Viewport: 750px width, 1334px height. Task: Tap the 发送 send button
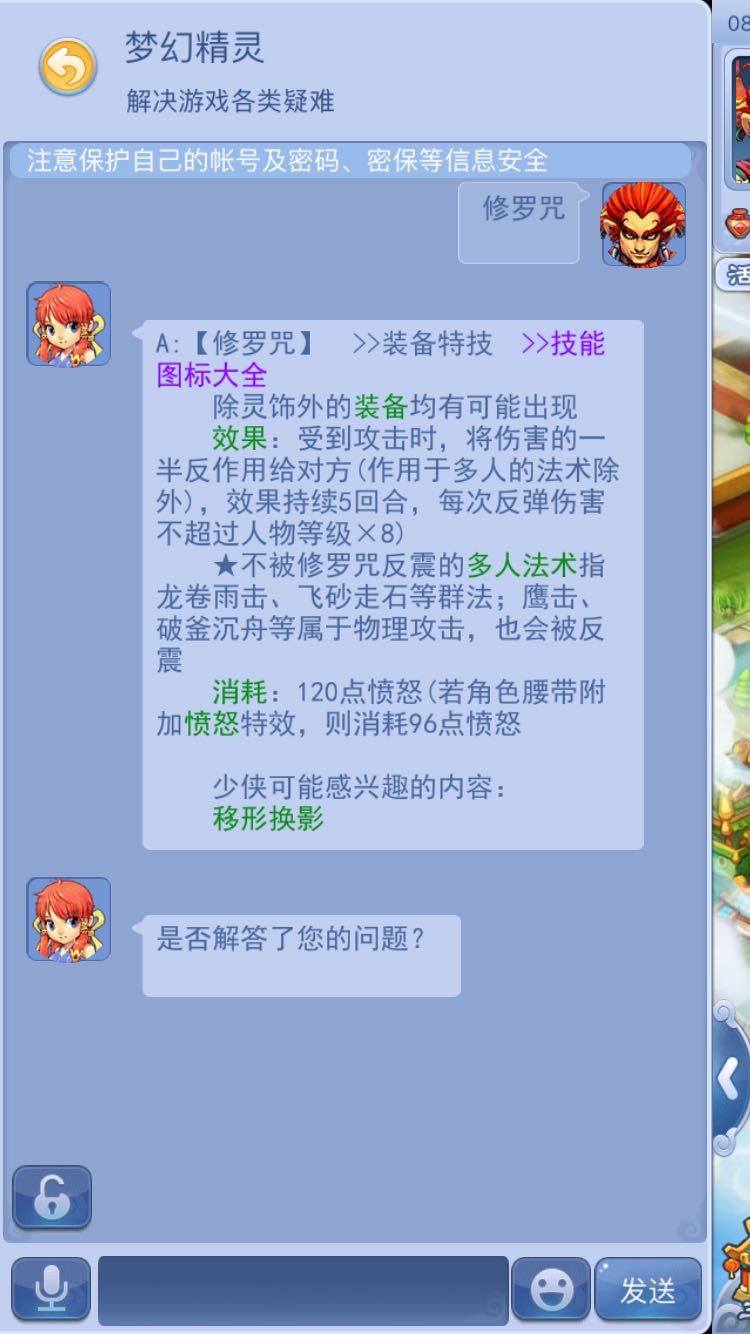(648, 1291)
